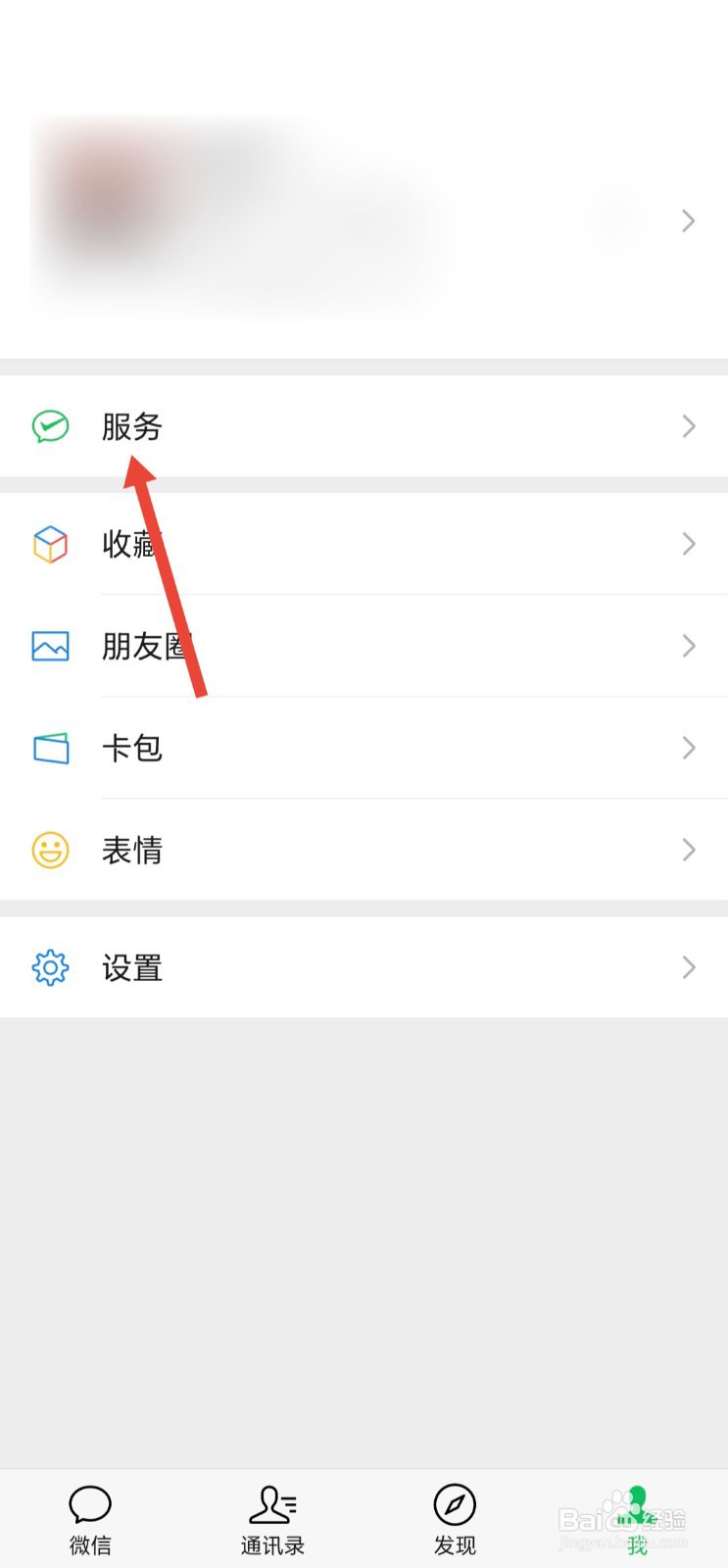Image resolution: width=728 pixels, height=1568 pixels.
Task: Select the 微信 chat bubble icon
Action: point(89,1503)
